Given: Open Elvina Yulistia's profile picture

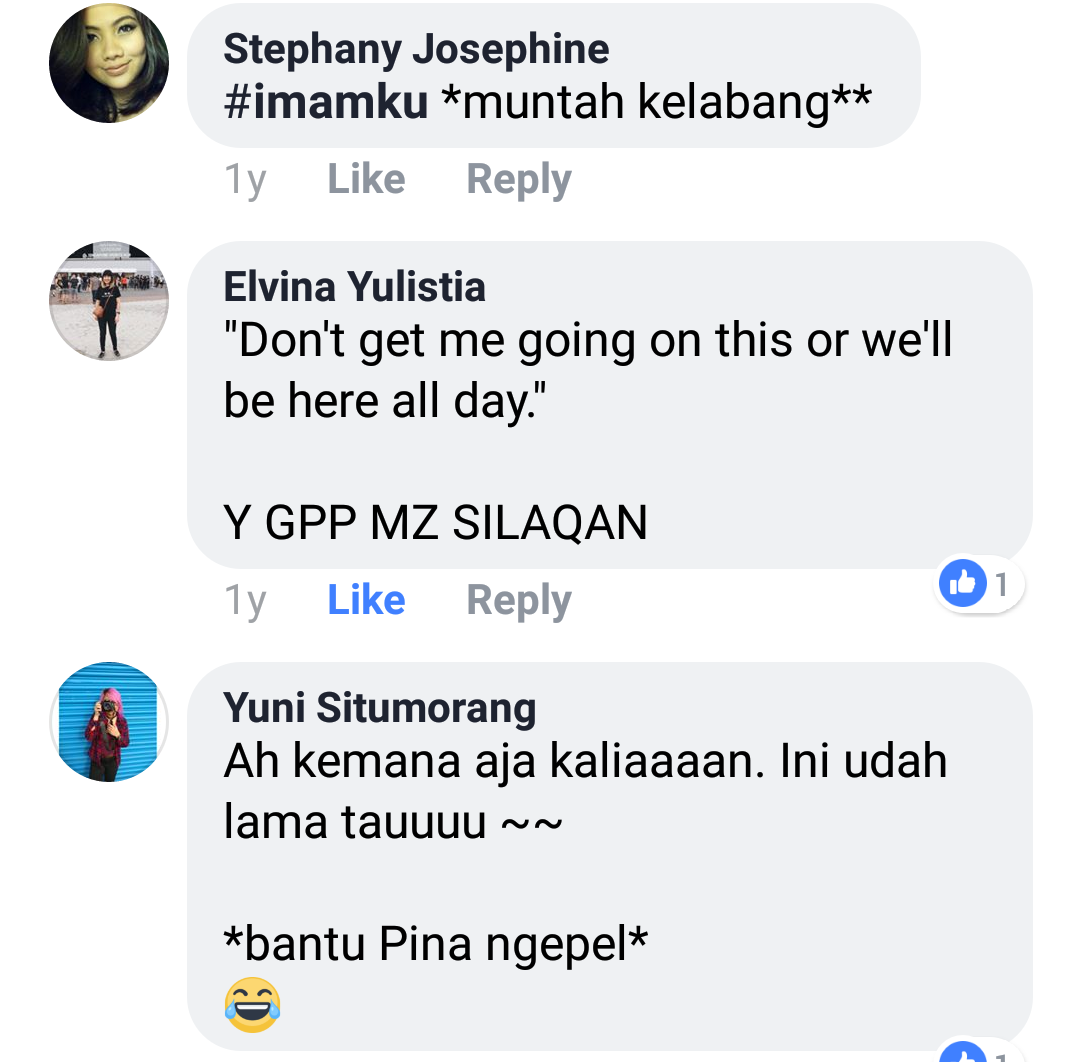Looking at the screenshot, I should click(109, 301).
